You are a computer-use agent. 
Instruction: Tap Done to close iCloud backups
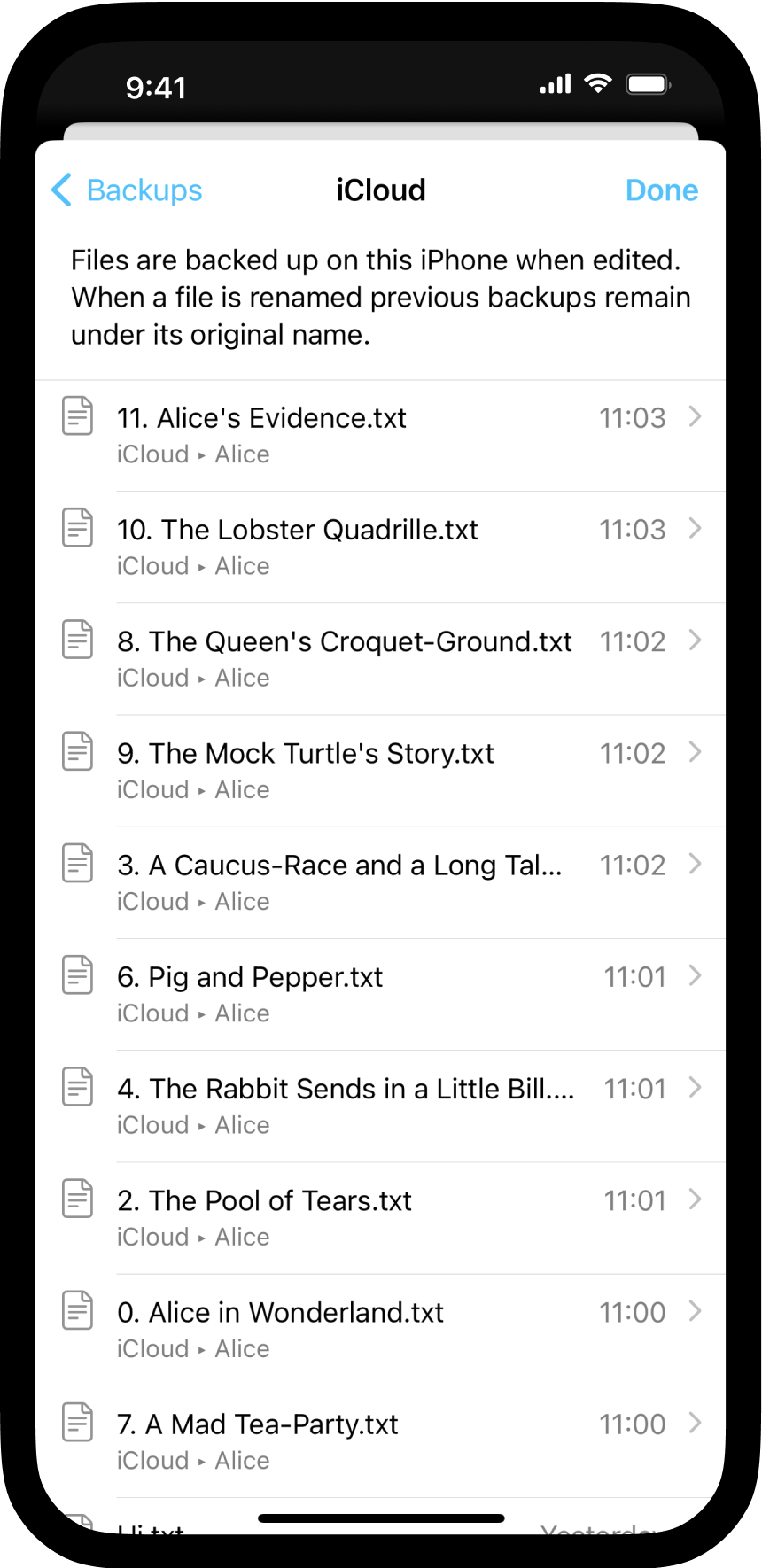pyautogui.click(x=661, y=190)
